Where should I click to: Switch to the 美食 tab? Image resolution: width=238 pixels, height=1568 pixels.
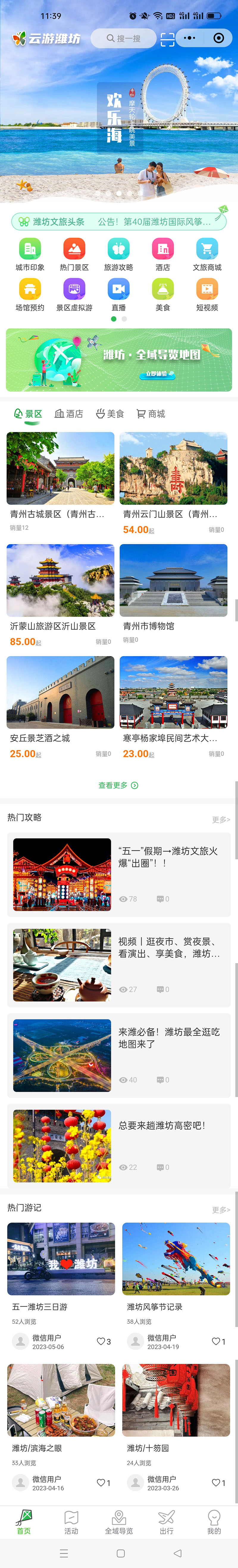110,414
